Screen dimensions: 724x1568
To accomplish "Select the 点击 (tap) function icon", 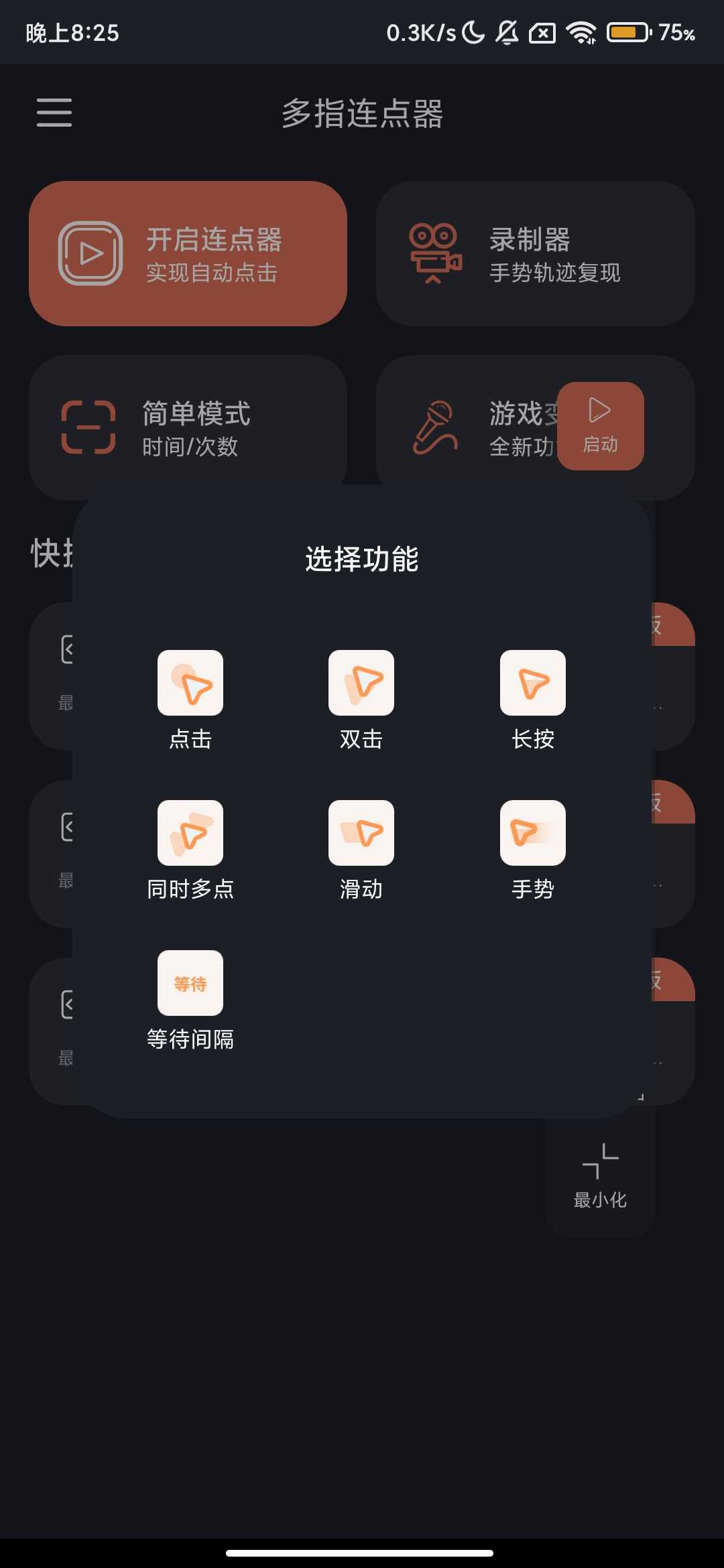I will click(190, 683).
